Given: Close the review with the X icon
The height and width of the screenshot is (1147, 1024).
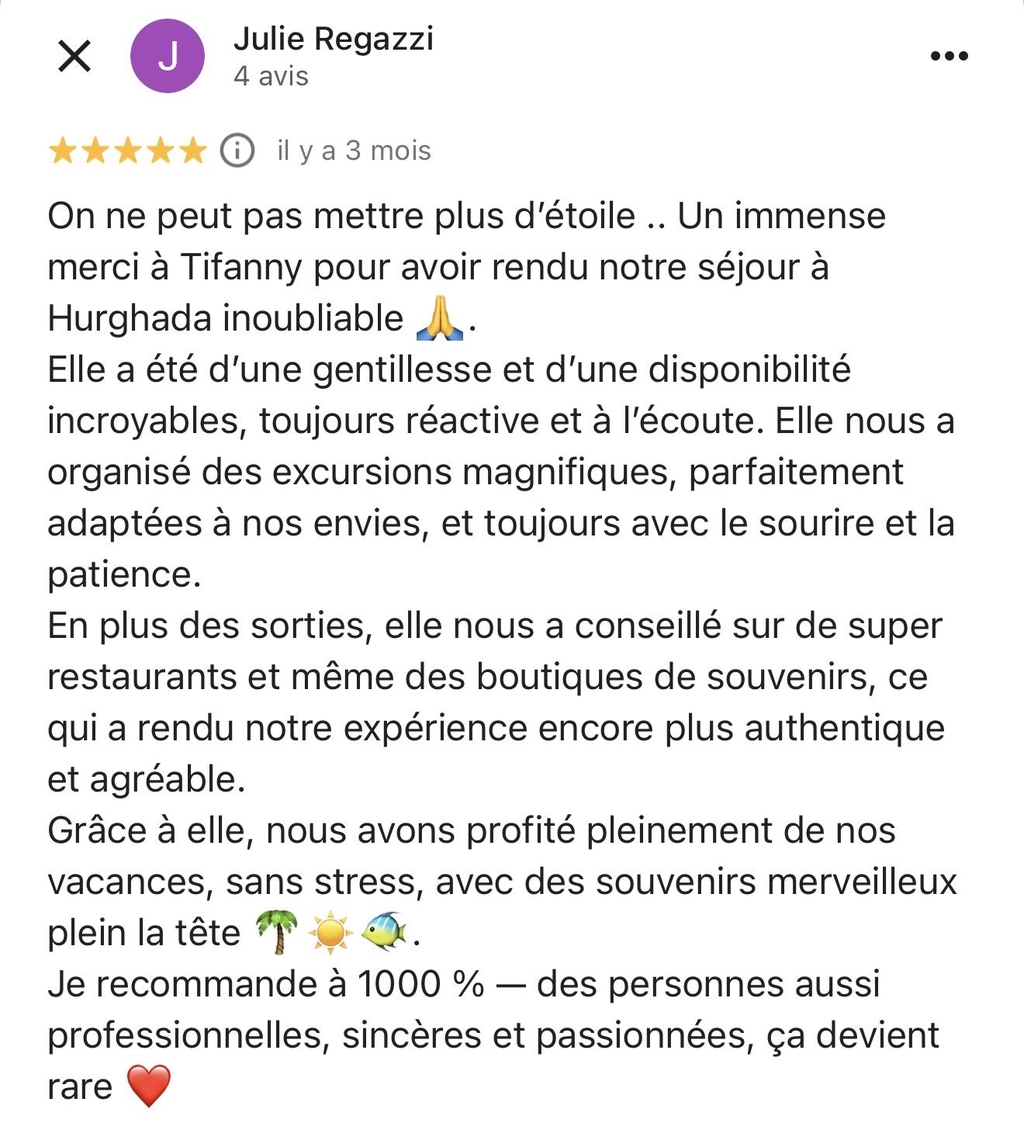Looking at the screenshot, I should coord(74,57).
